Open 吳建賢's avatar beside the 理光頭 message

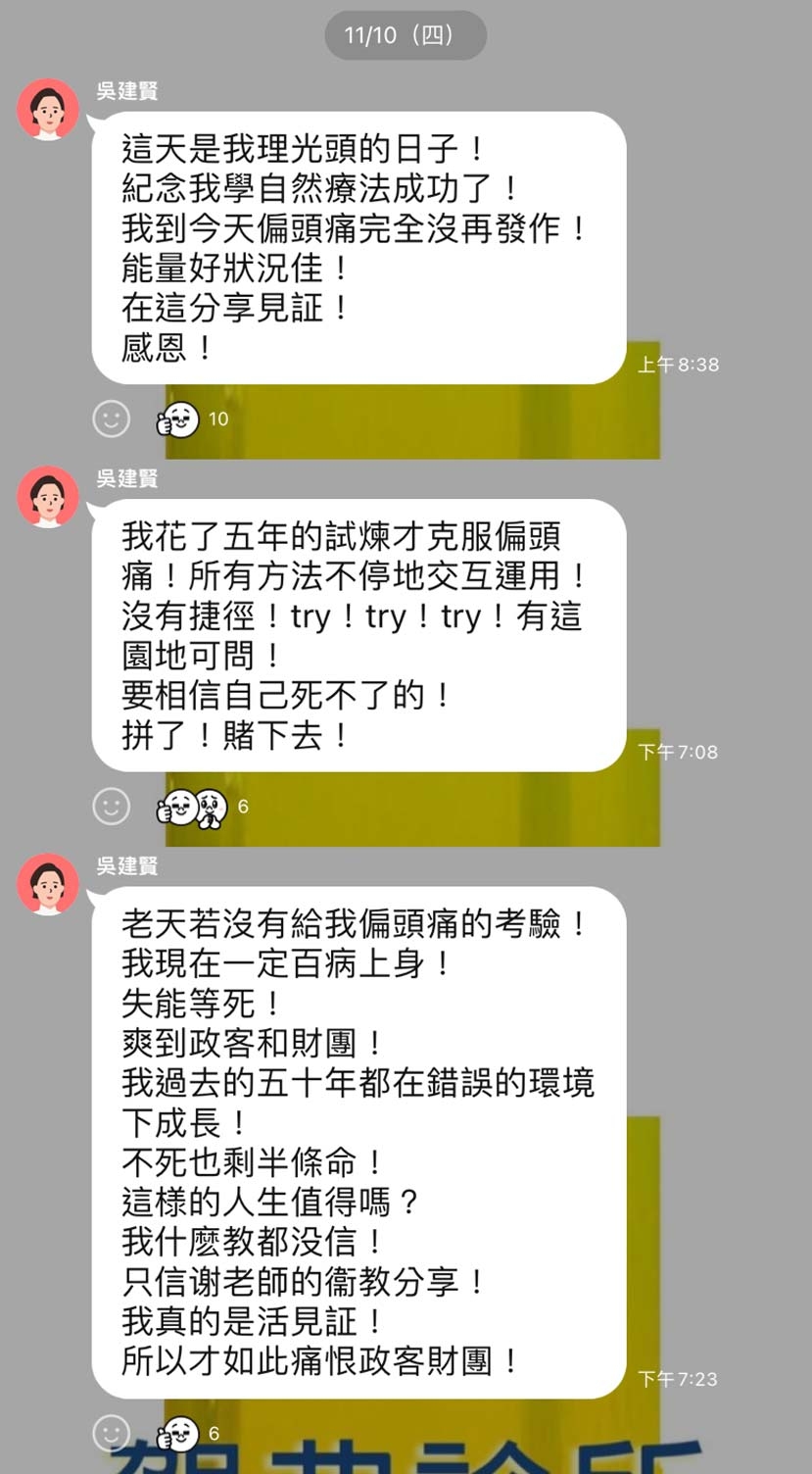coord(48,110)
